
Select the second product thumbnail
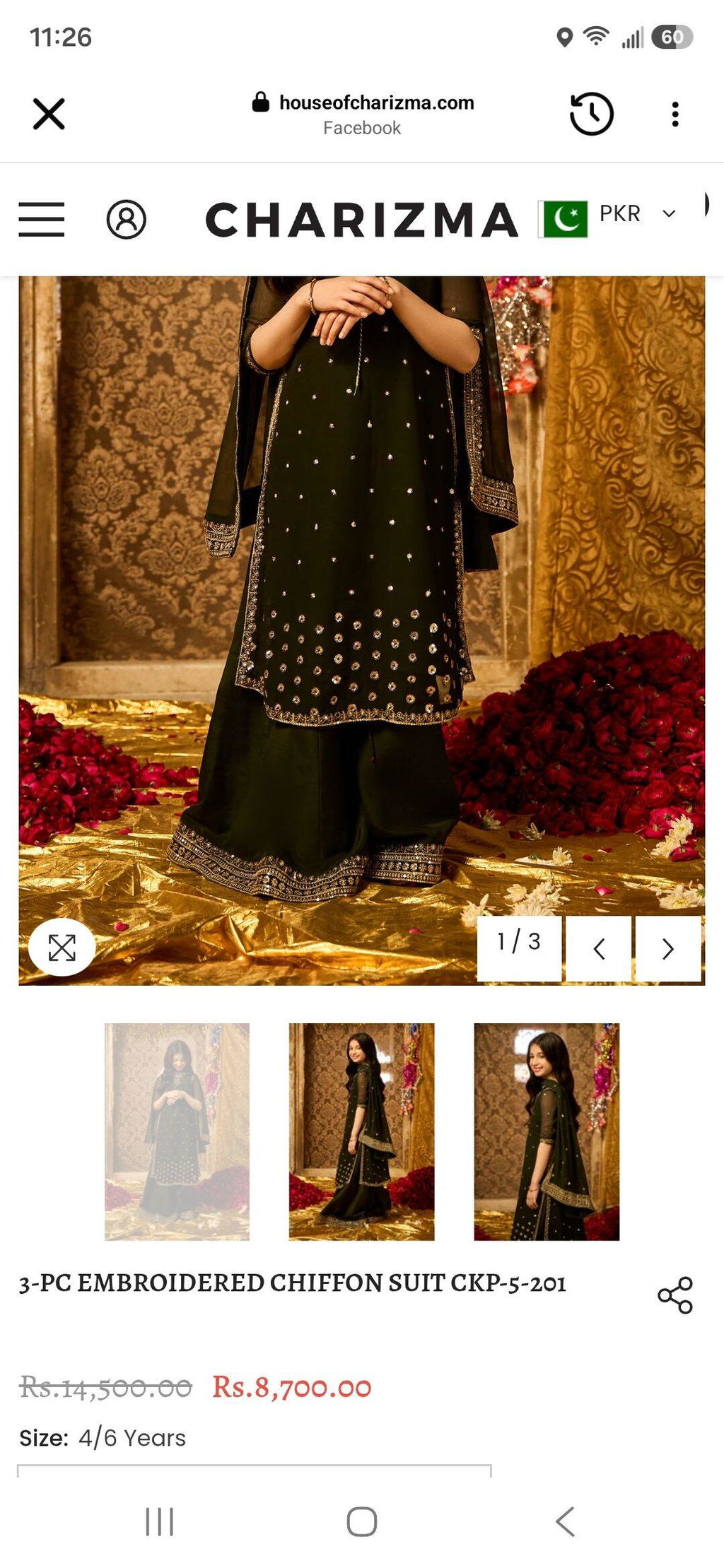tap(361, 1132)
